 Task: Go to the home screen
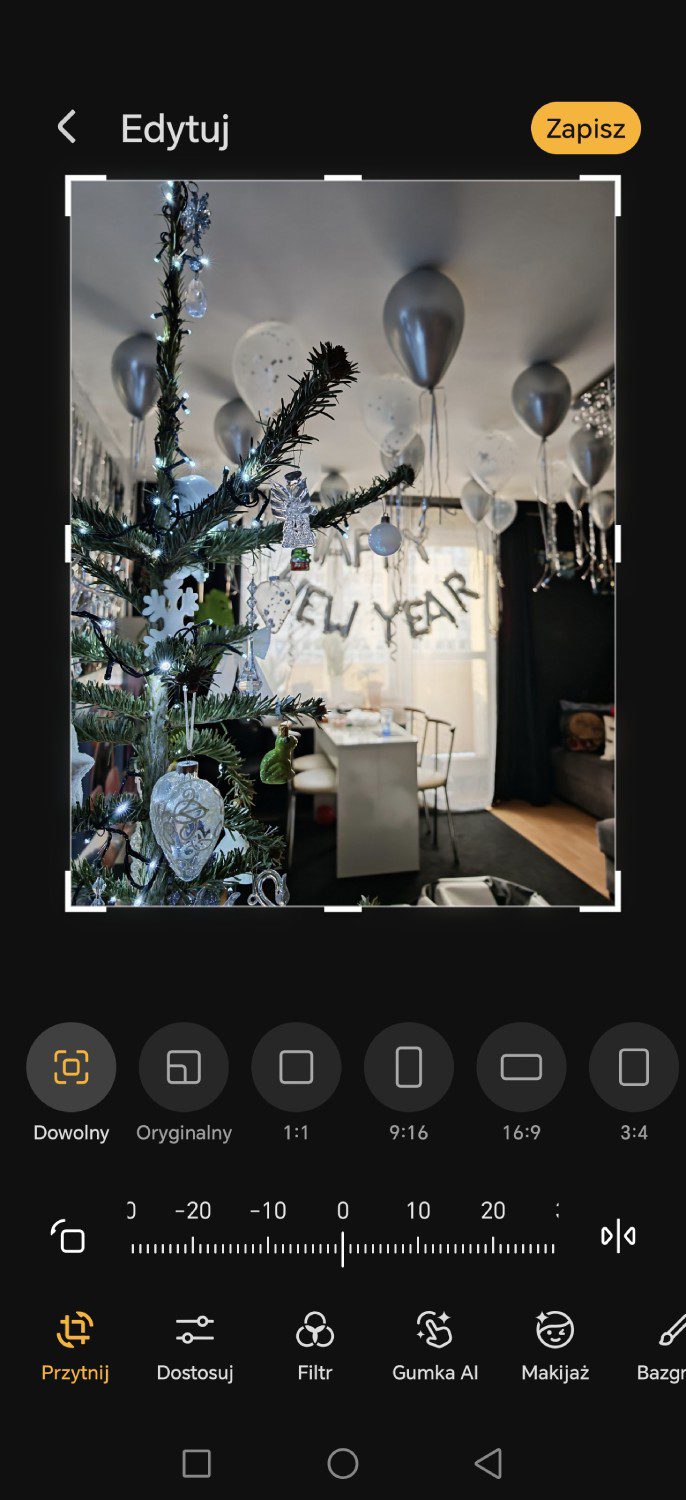click(x=343, y=1464)
